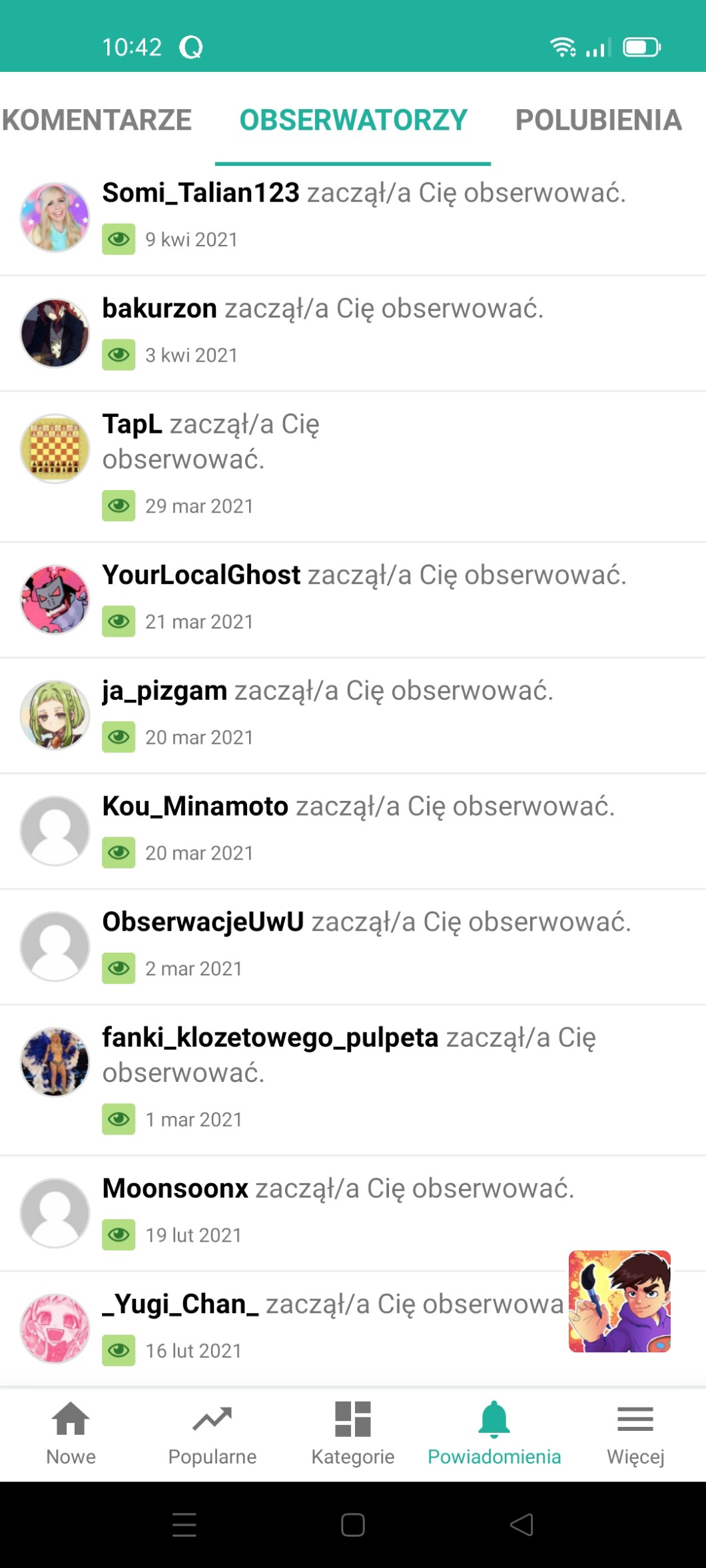Viewport: 706px width, 1568px height.
Task: Open the Więcej menu tab
Action: pos(635,1433)
